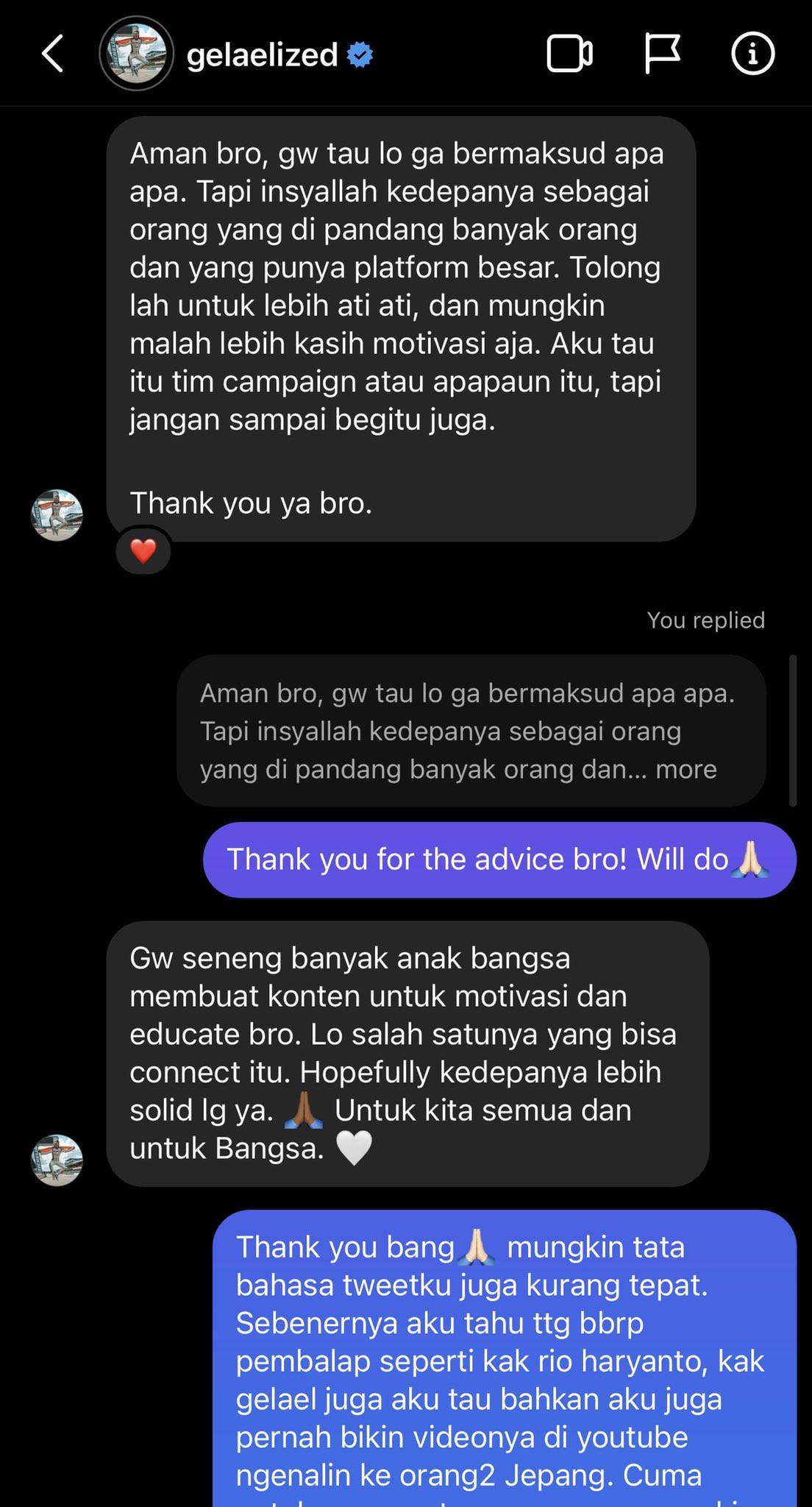Expand the quoted reply with "more"
812x1507 pixels.
pyautogui.click(x=685, y=769)
